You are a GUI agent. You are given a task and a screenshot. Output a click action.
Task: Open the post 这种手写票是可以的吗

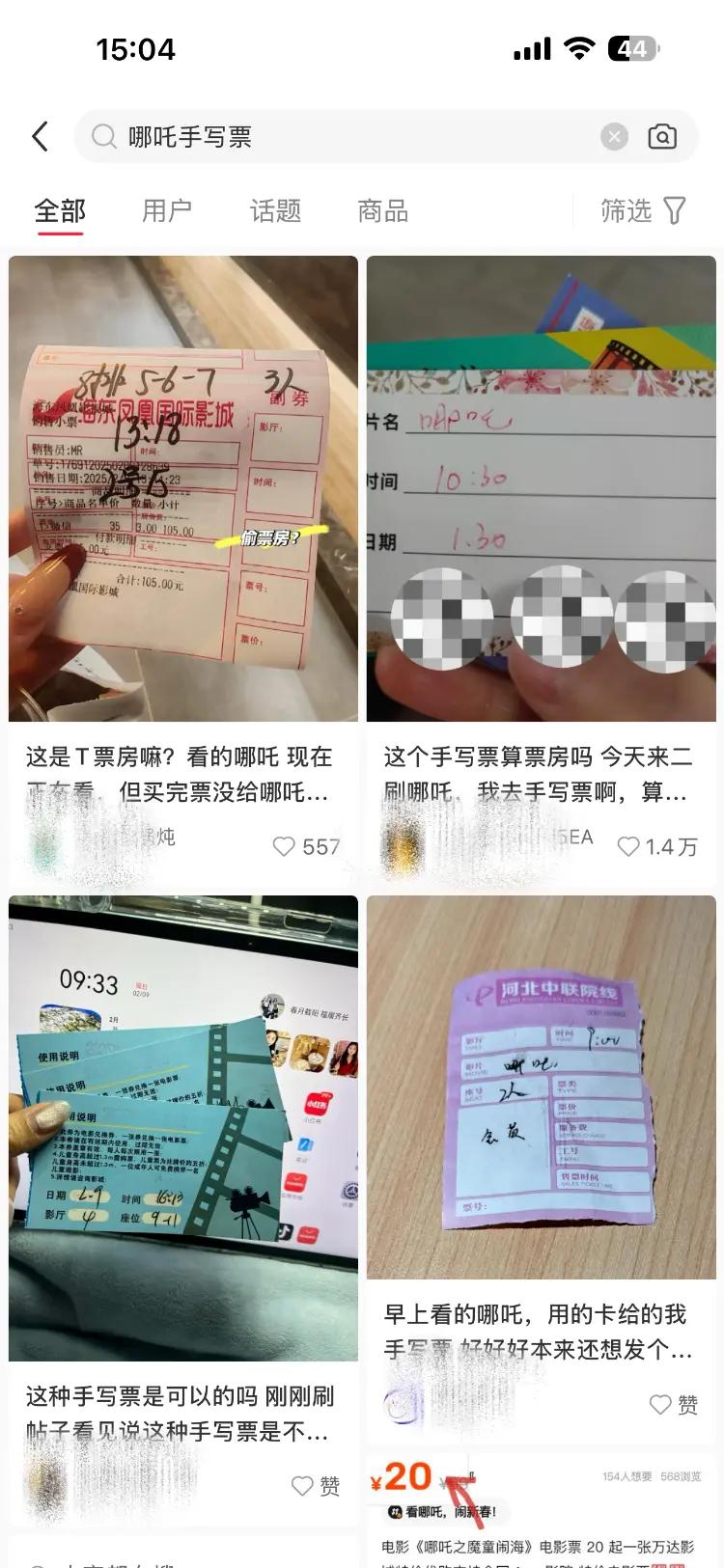[x=183, y=1127]
